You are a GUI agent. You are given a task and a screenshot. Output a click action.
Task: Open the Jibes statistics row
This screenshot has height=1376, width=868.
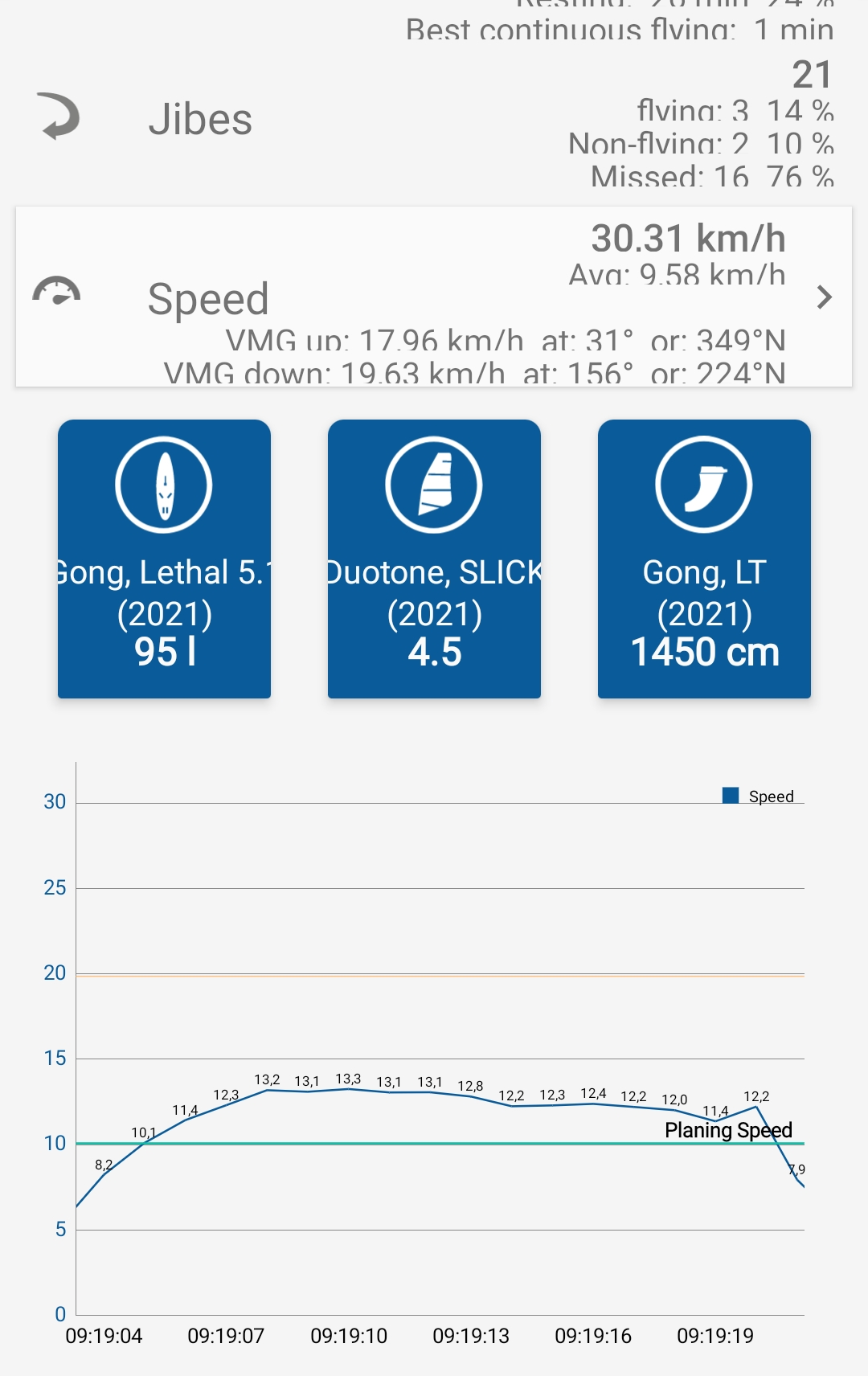point(434,121)
